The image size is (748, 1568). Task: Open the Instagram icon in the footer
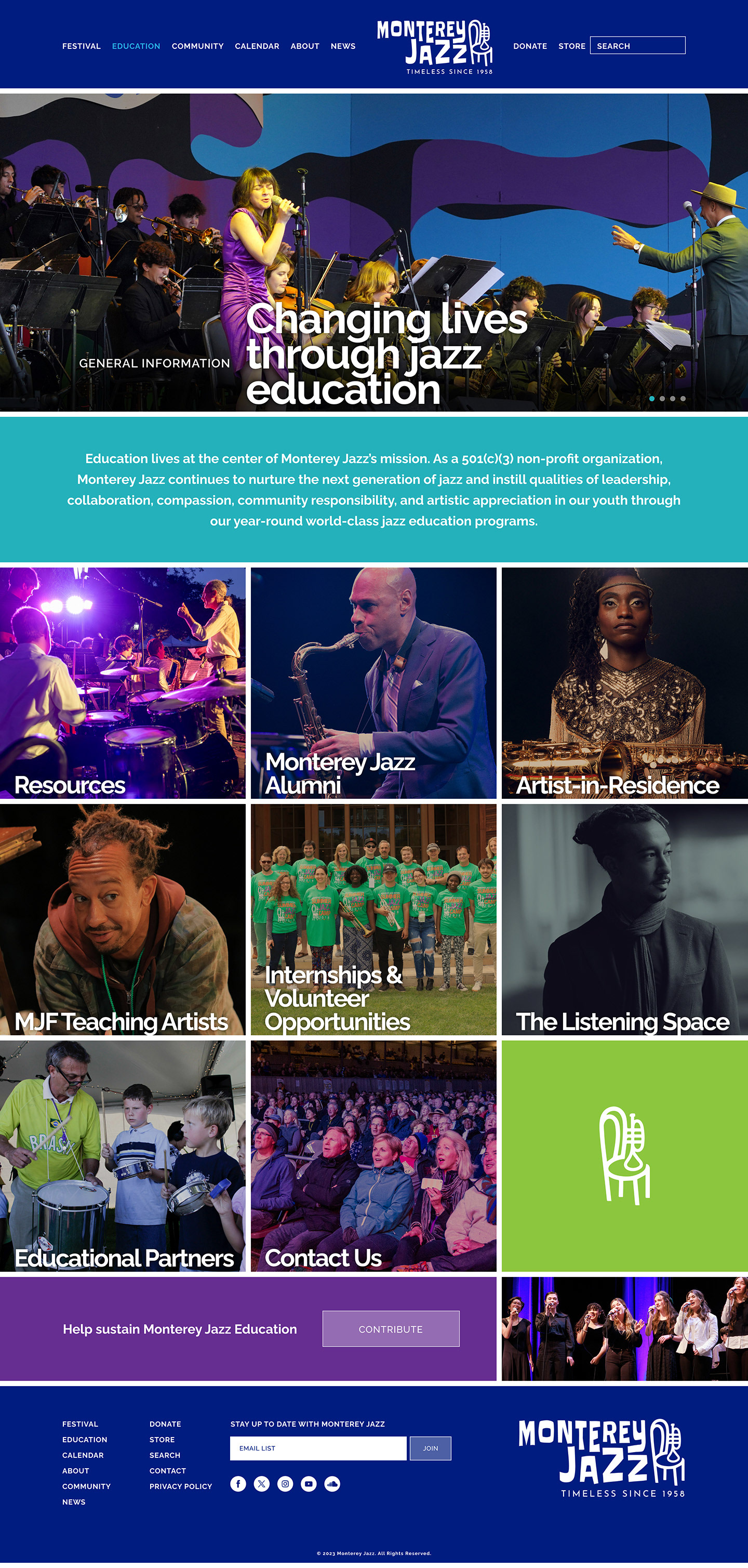[285, 1484]
